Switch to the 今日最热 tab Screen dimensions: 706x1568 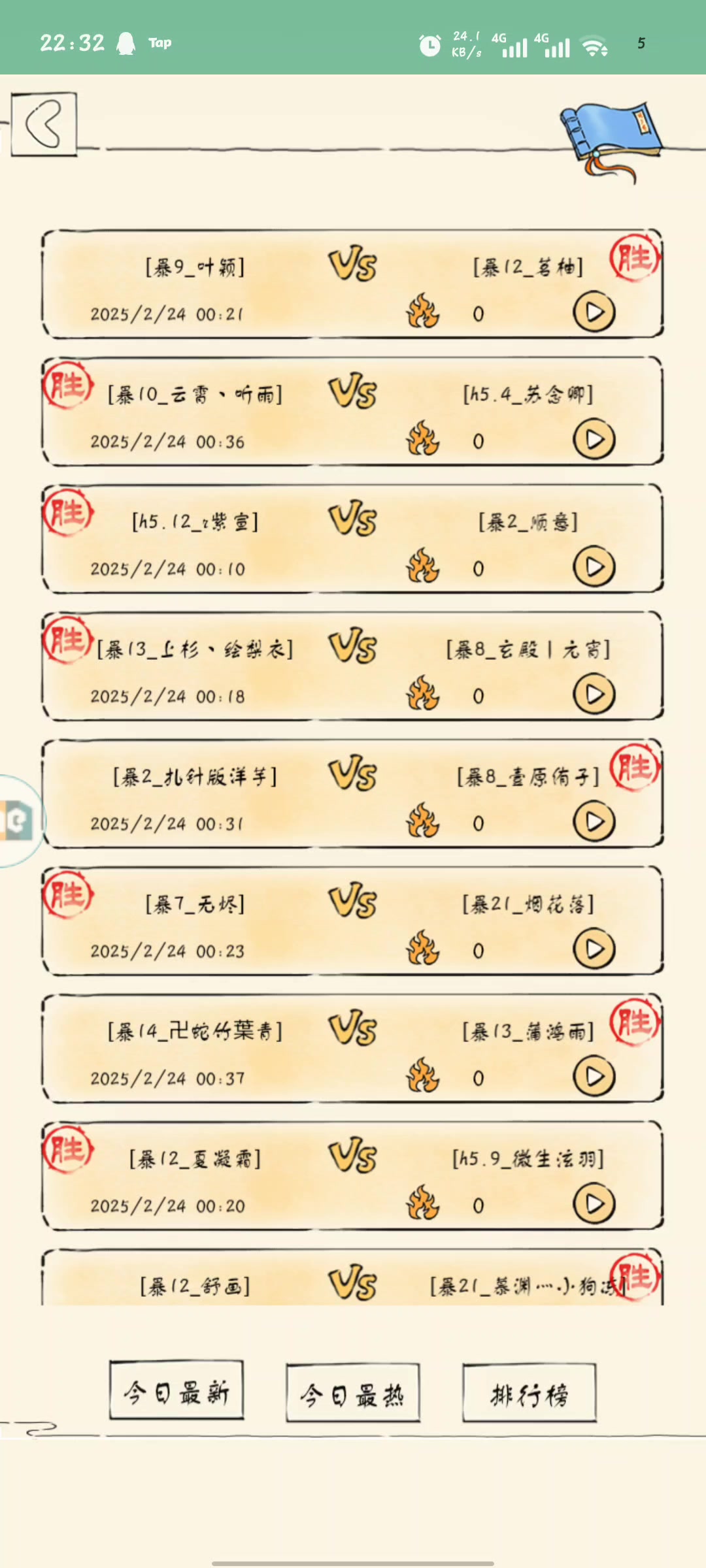[353, 1393]
